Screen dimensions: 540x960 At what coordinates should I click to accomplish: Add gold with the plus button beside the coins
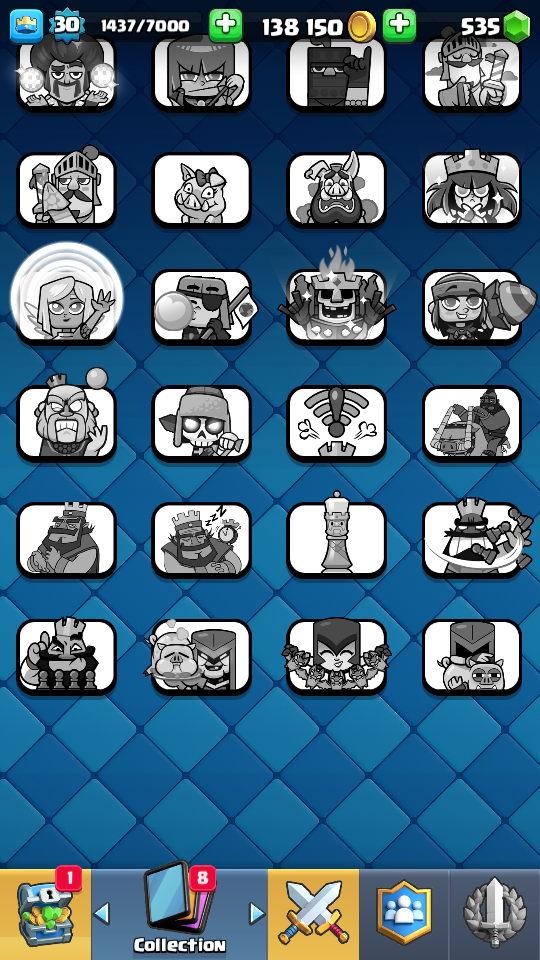(226, 25)
